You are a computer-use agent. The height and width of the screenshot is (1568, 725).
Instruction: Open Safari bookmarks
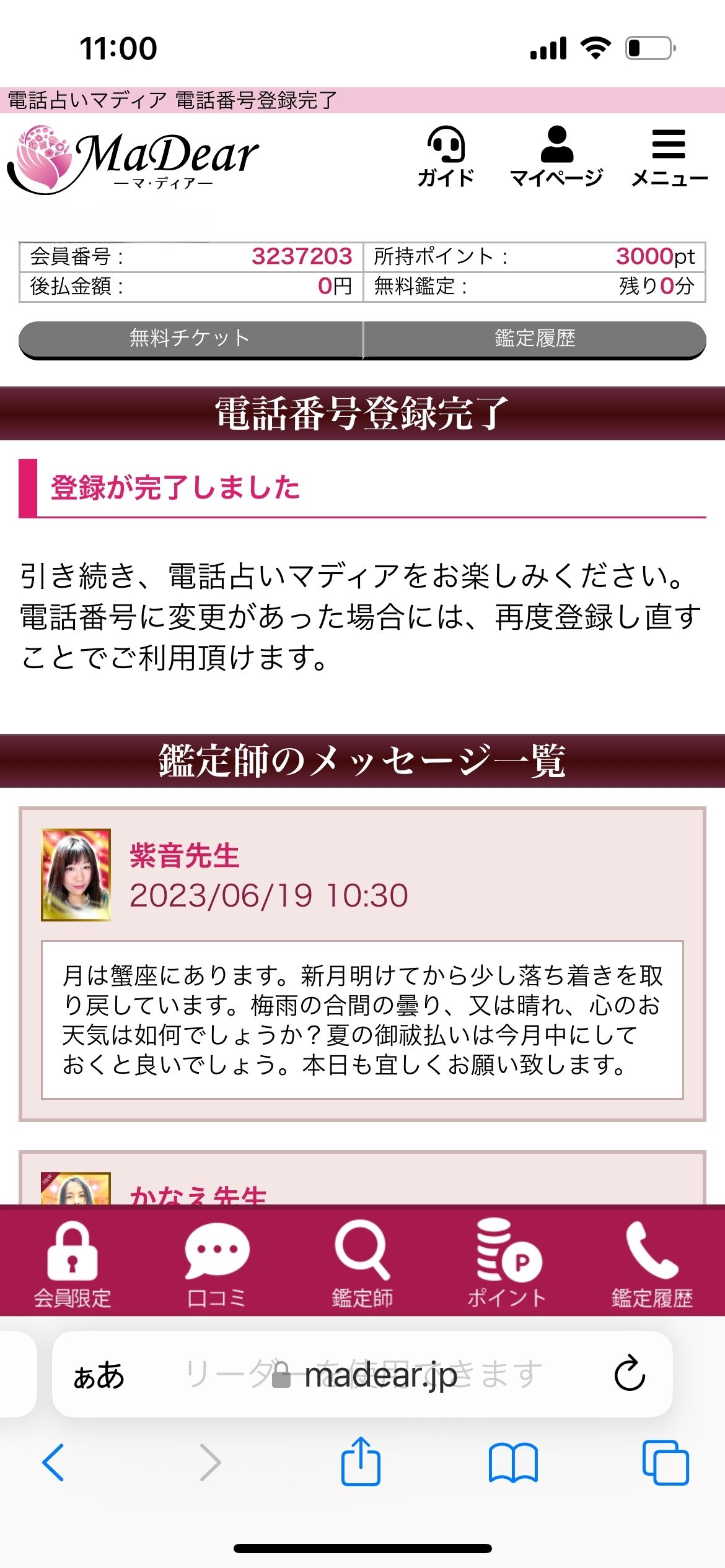point(513,1463)
